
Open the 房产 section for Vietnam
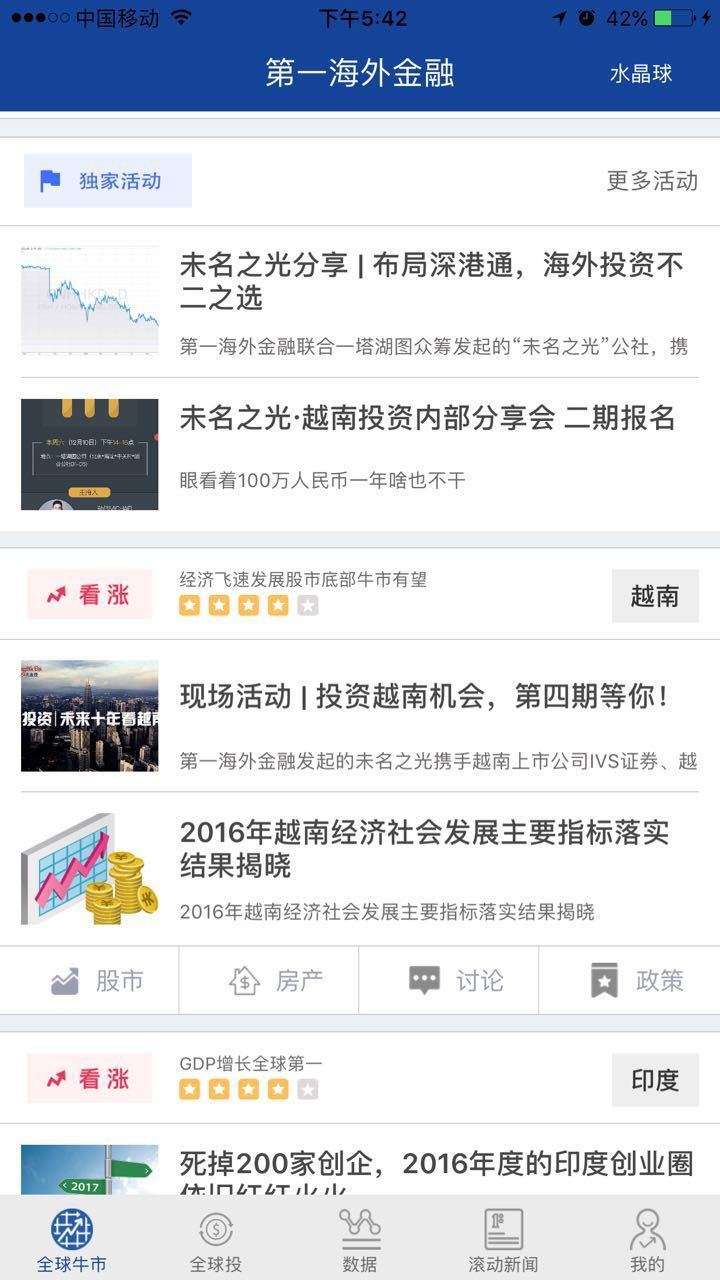point(269,981)
